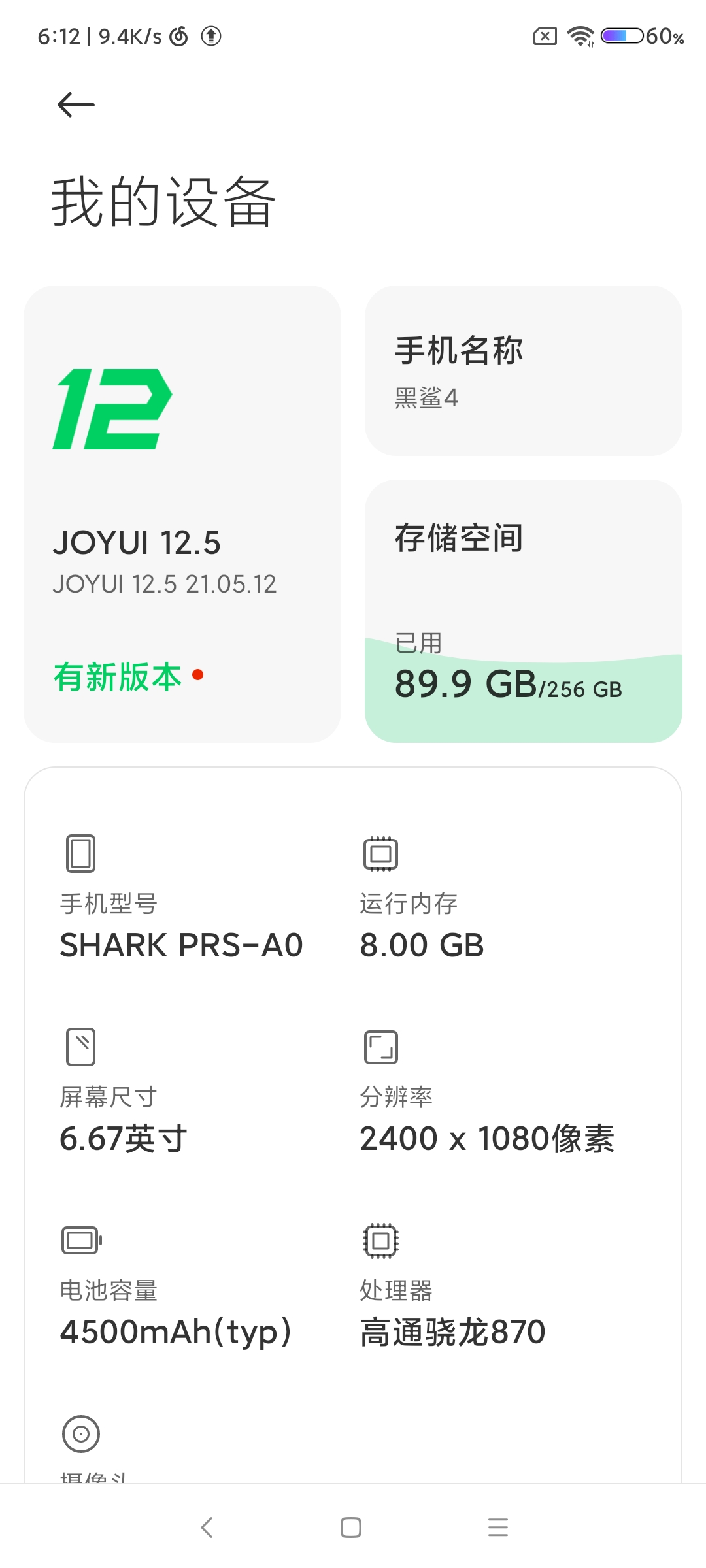This screenshot has width=706, height=1568.
Task: Open the 存储空间 storage card
Action: click(524, 611)
